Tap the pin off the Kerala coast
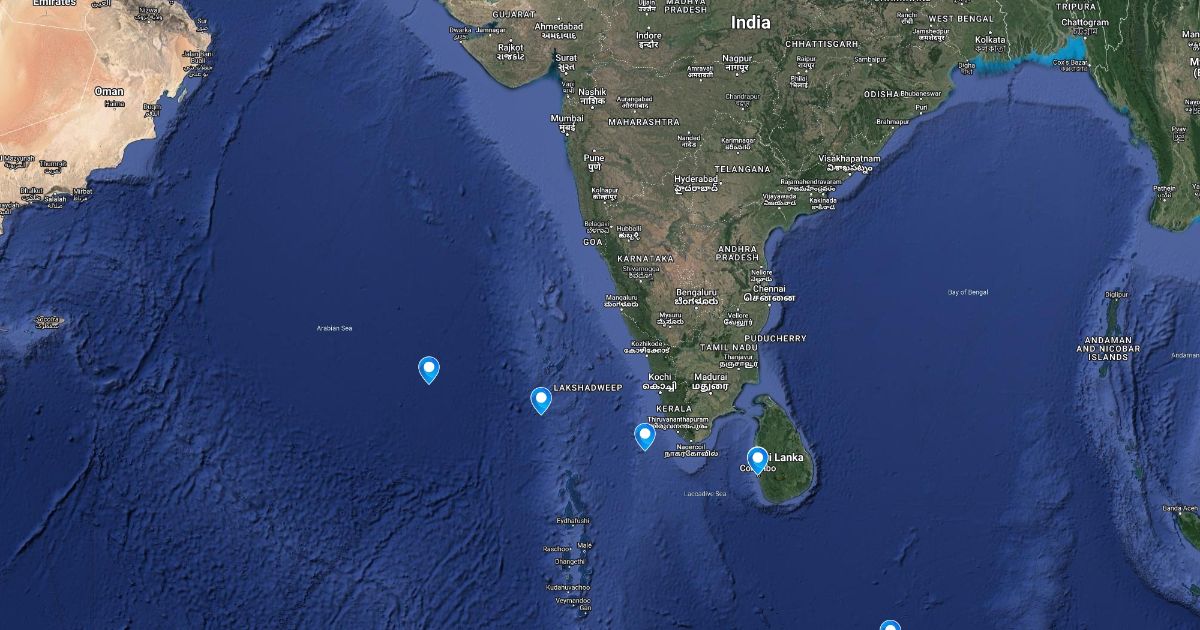This screenshot has height=630, width=1200. pyautogui.click(x=644, y=436)
